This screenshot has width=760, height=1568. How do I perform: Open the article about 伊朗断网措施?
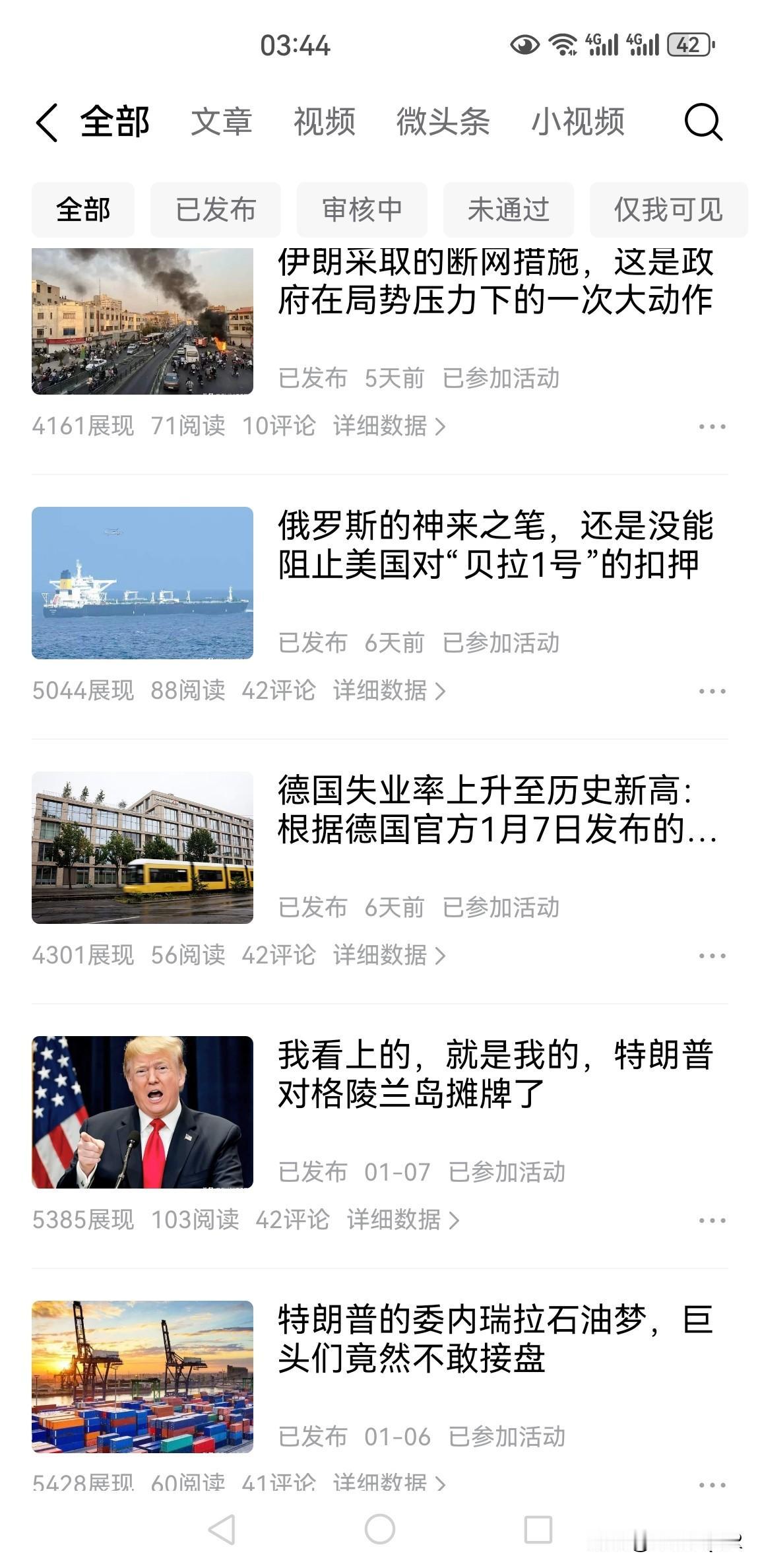click(x=495, y=282)
